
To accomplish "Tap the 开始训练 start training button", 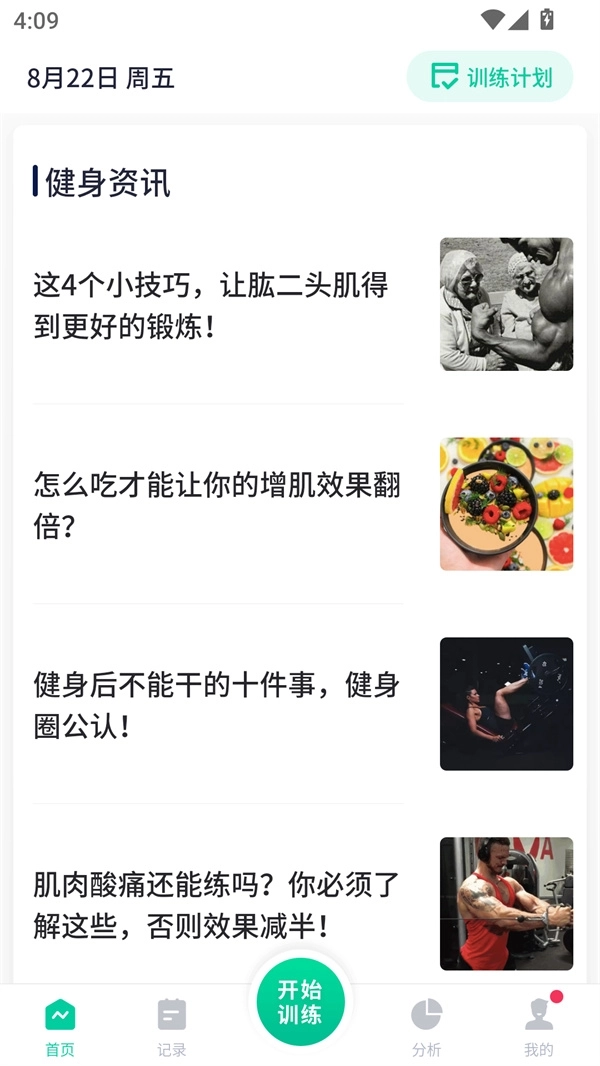I will pyautogui.click(x=300, y=1001).
